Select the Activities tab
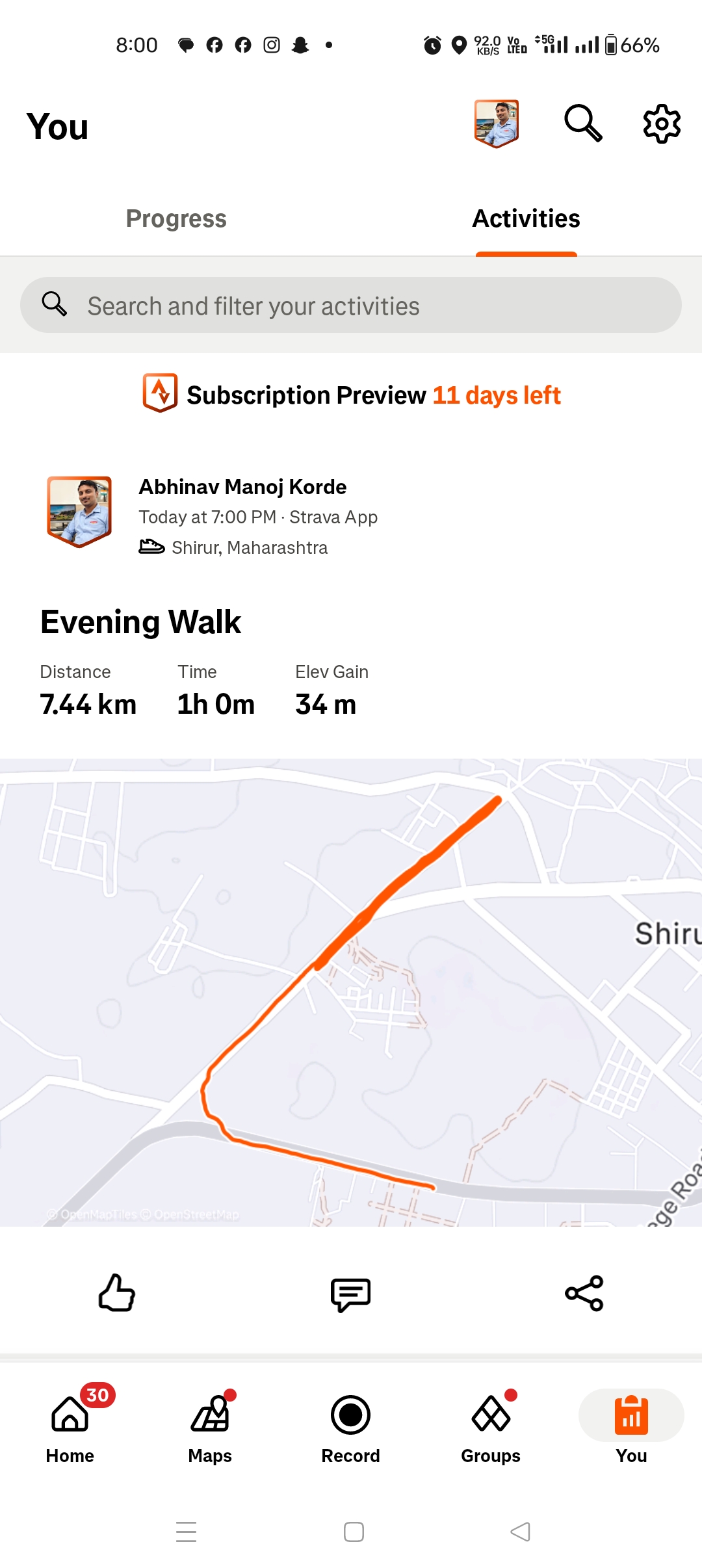The width and height of the screenshot is (702, 1568). click(526, 219)
